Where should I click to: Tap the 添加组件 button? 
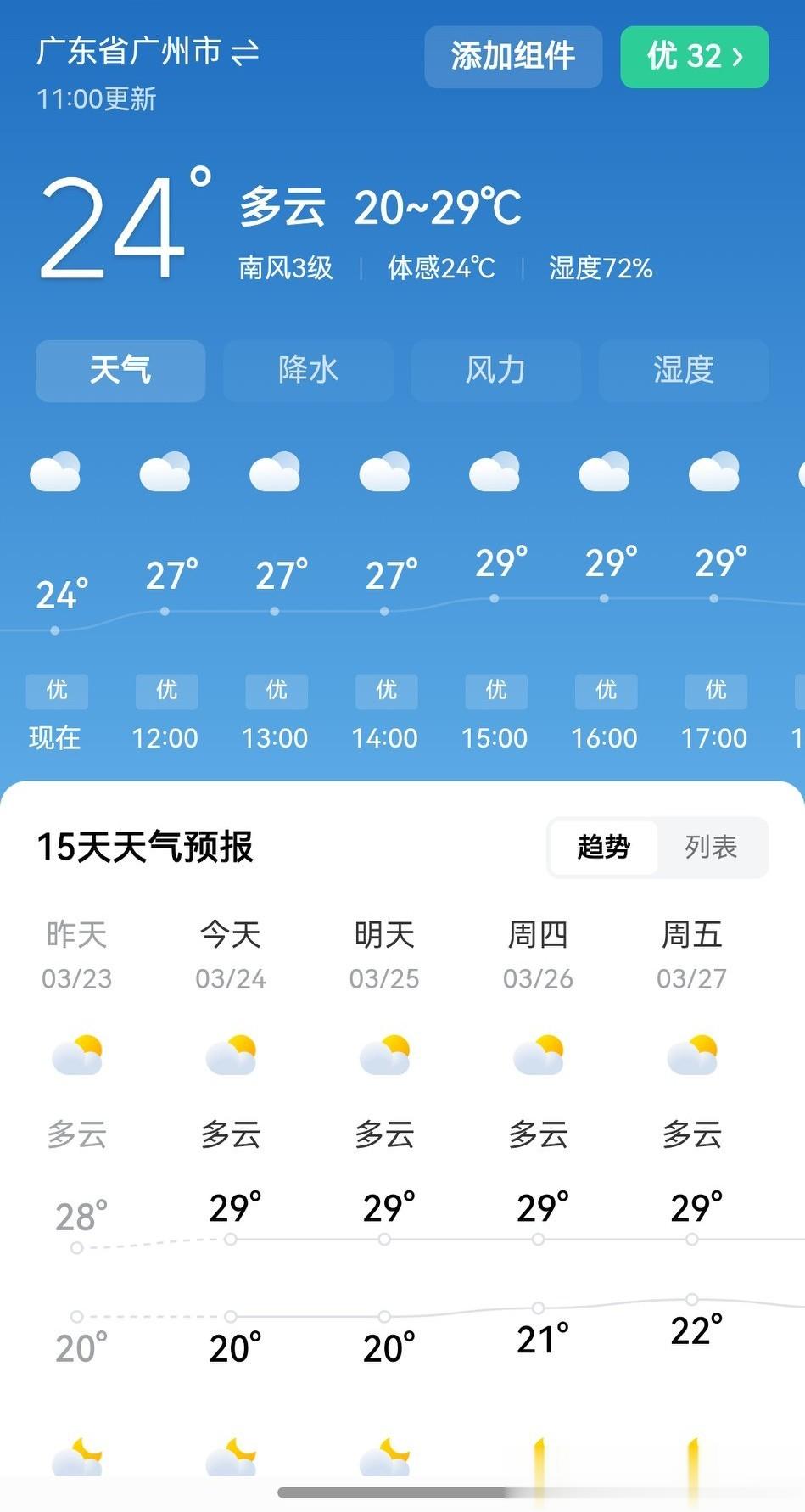[x=512, y=57]
